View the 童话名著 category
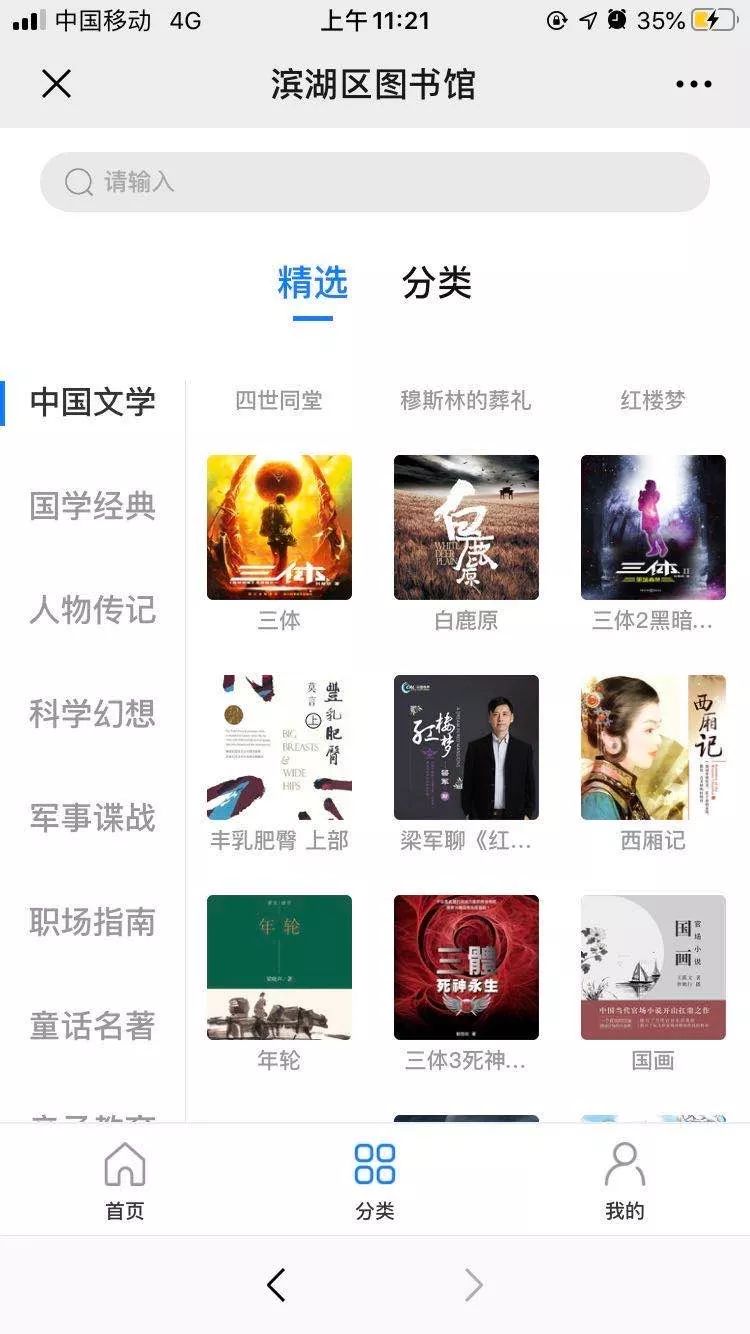This screenshot has width=750, height=1334. coord(93,1026)
